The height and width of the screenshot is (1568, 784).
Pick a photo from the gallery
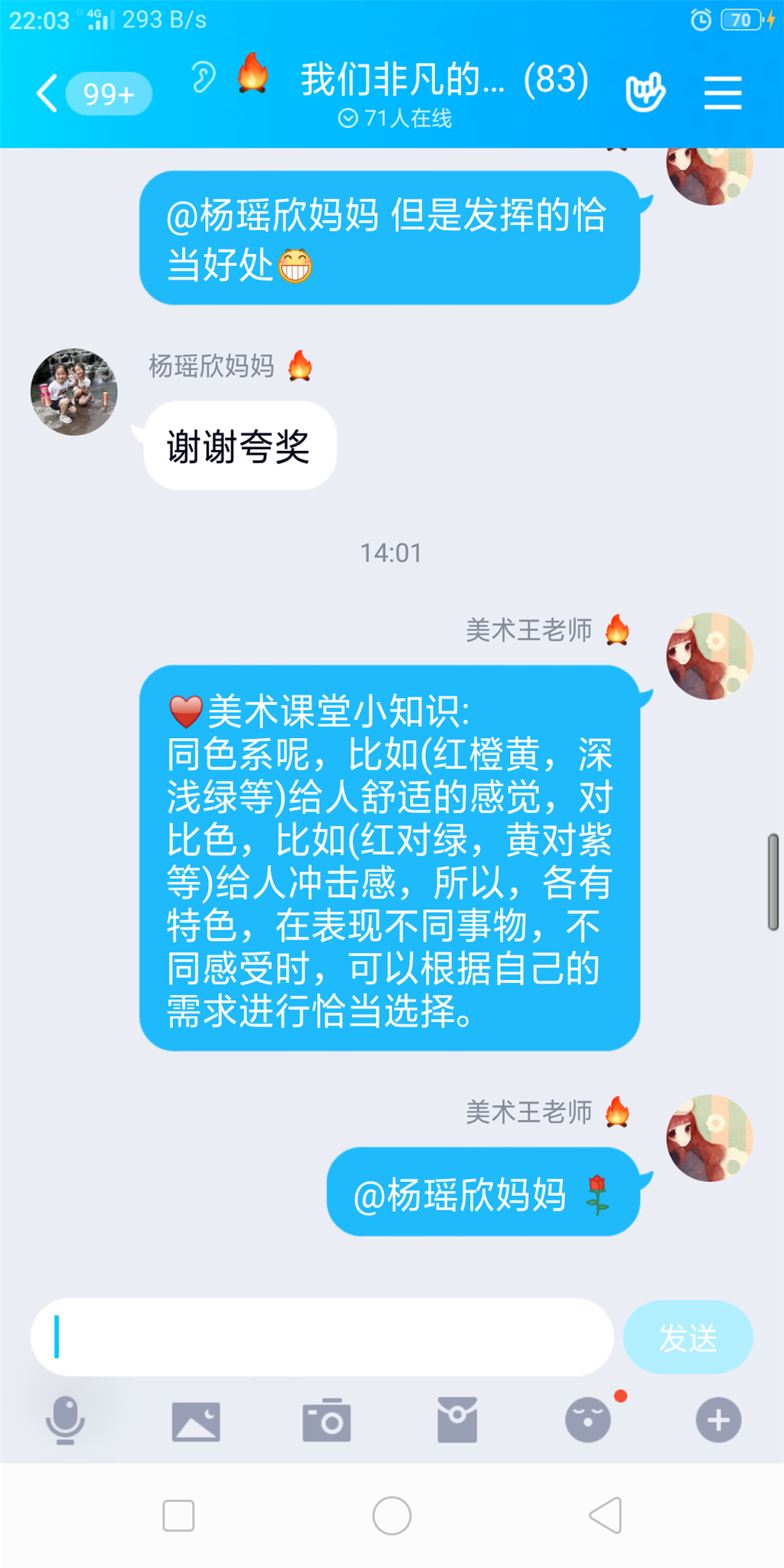click(x=196, y=1421)
